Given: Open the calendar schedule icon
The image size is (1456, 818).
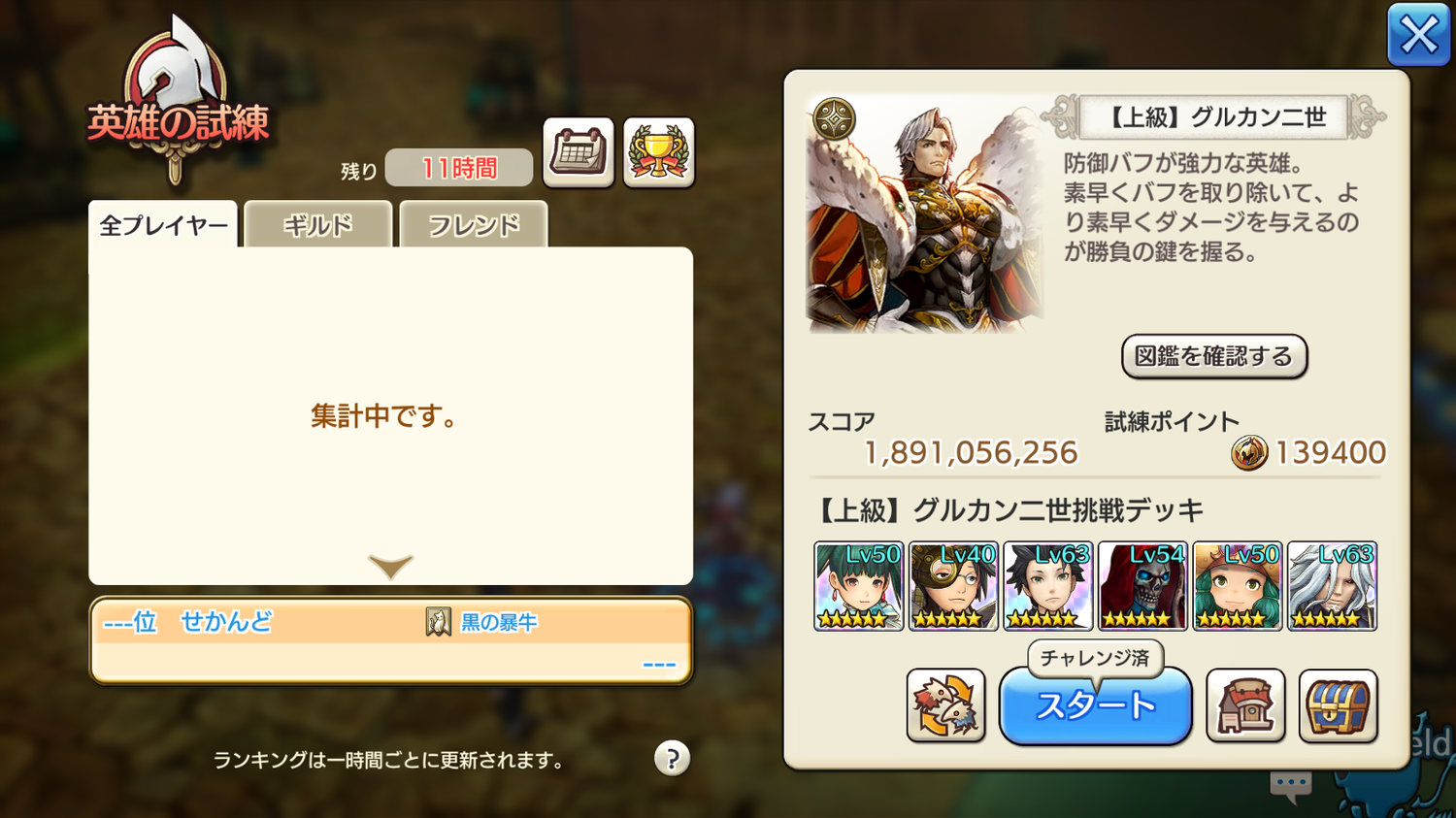Looking at the screenshot, I should 579,153.
